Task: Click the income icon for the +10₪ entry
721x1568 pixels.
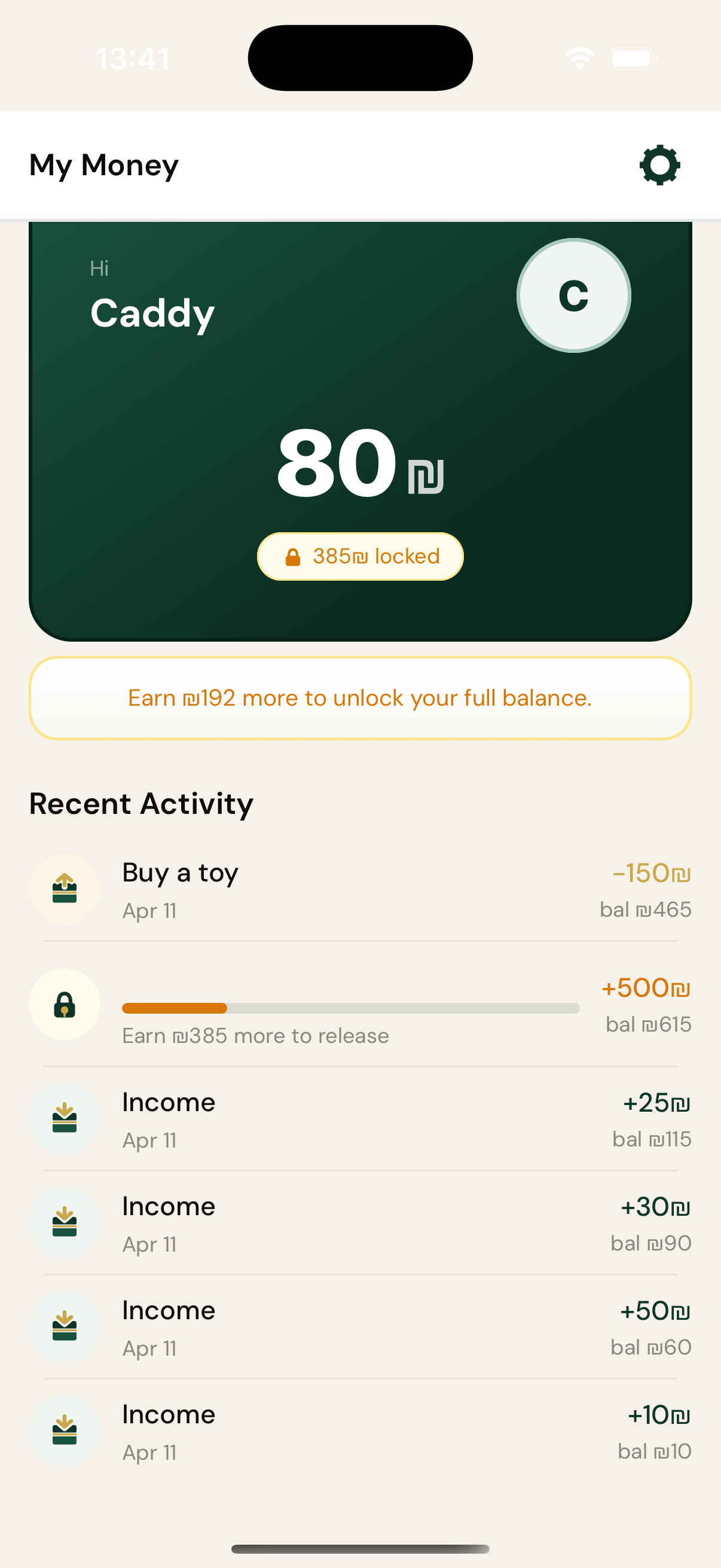Action: (x=65, y=1432)
